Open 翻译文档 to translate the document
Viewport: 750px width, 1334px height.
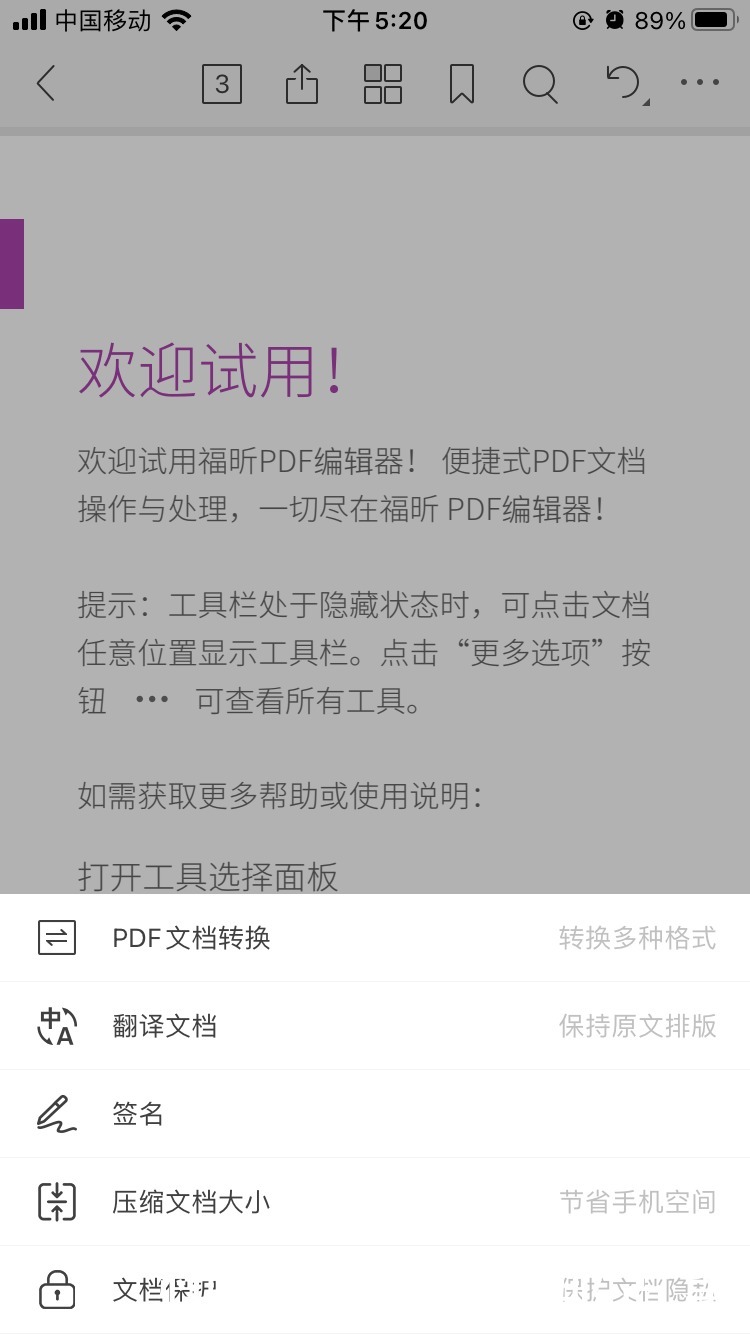[x=375, y=1026]
